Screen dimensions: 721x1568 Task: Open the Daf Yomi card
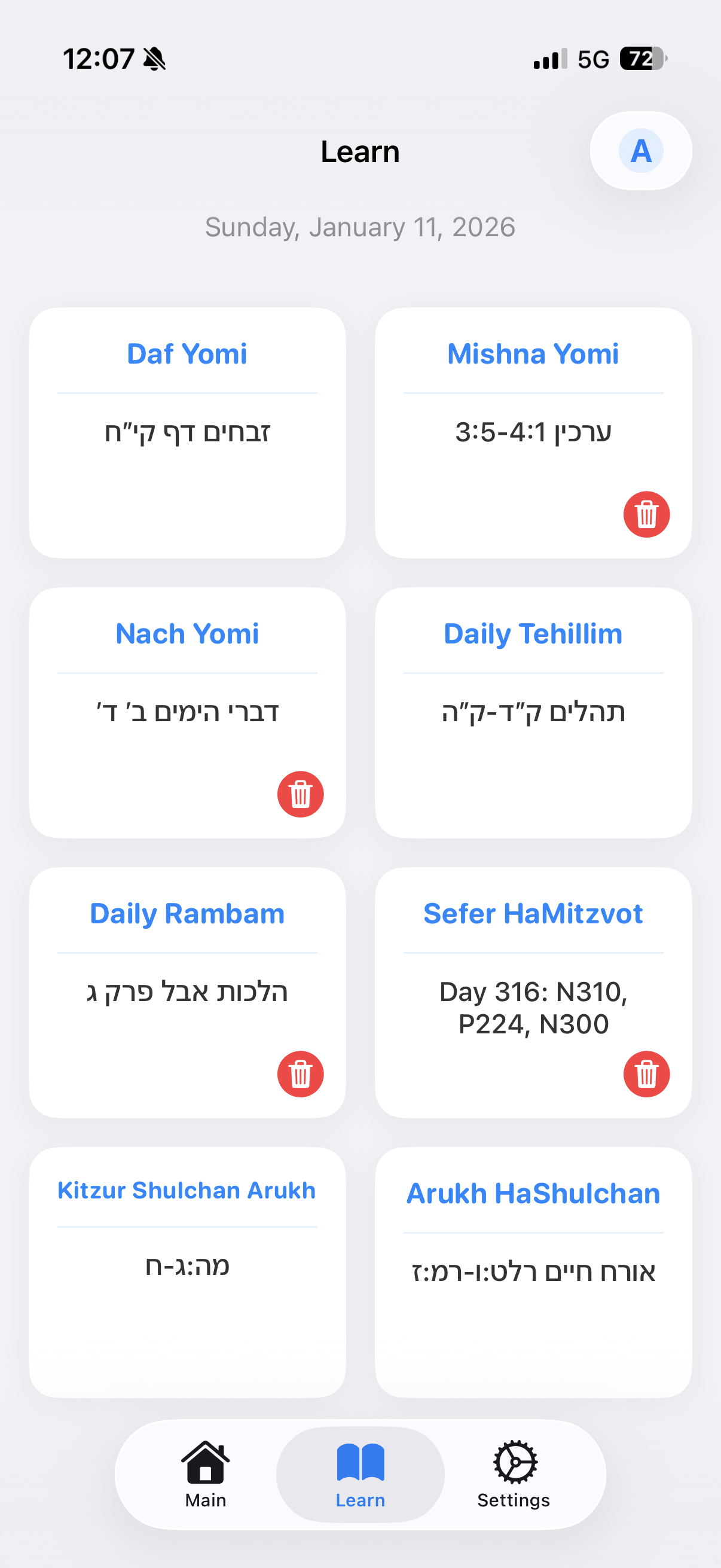[x=187, y=432]
